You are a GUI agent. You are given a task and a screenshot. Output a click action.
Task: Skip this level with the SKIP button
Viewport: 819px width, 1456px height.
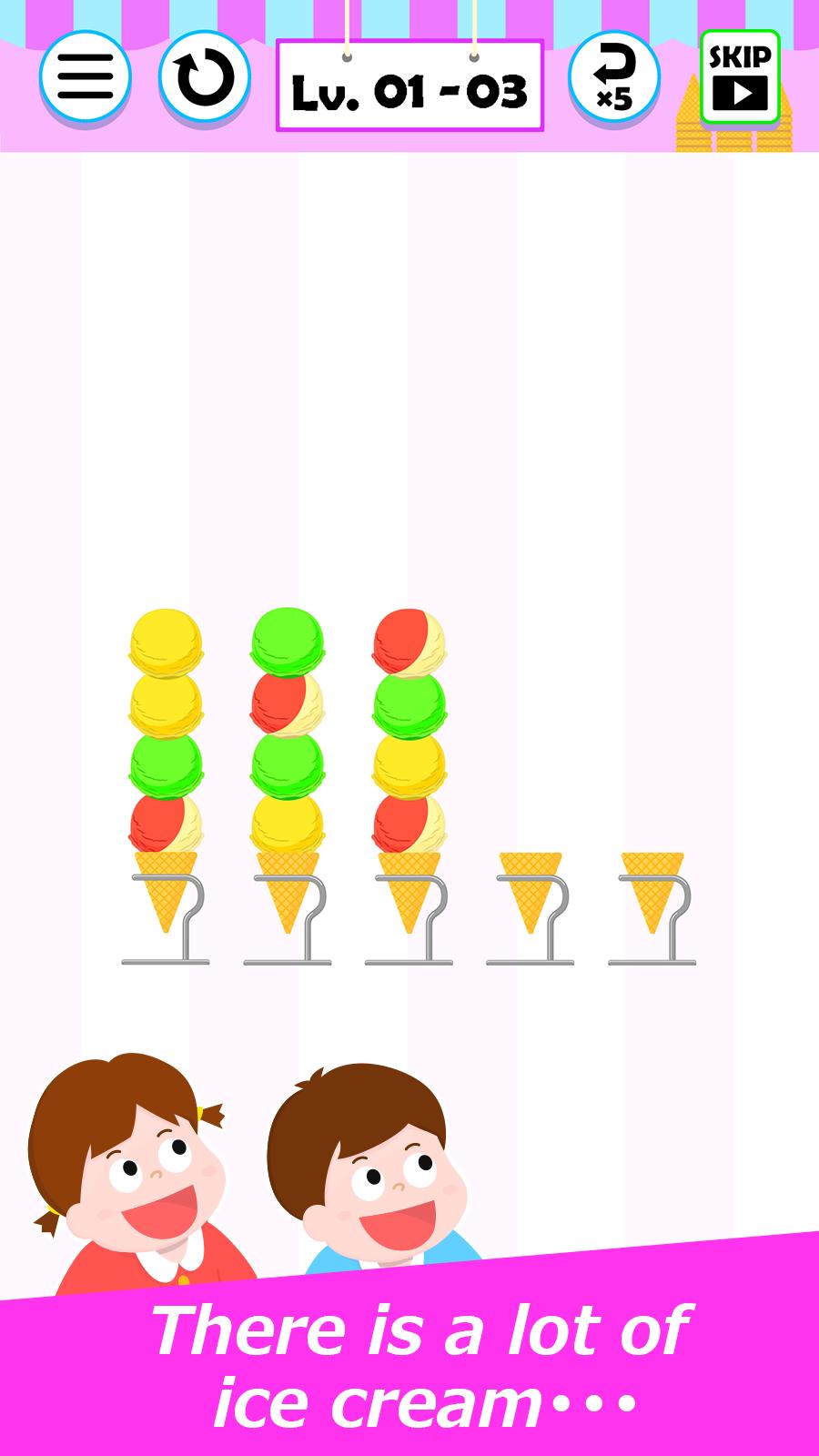click(x=740, y=77)
